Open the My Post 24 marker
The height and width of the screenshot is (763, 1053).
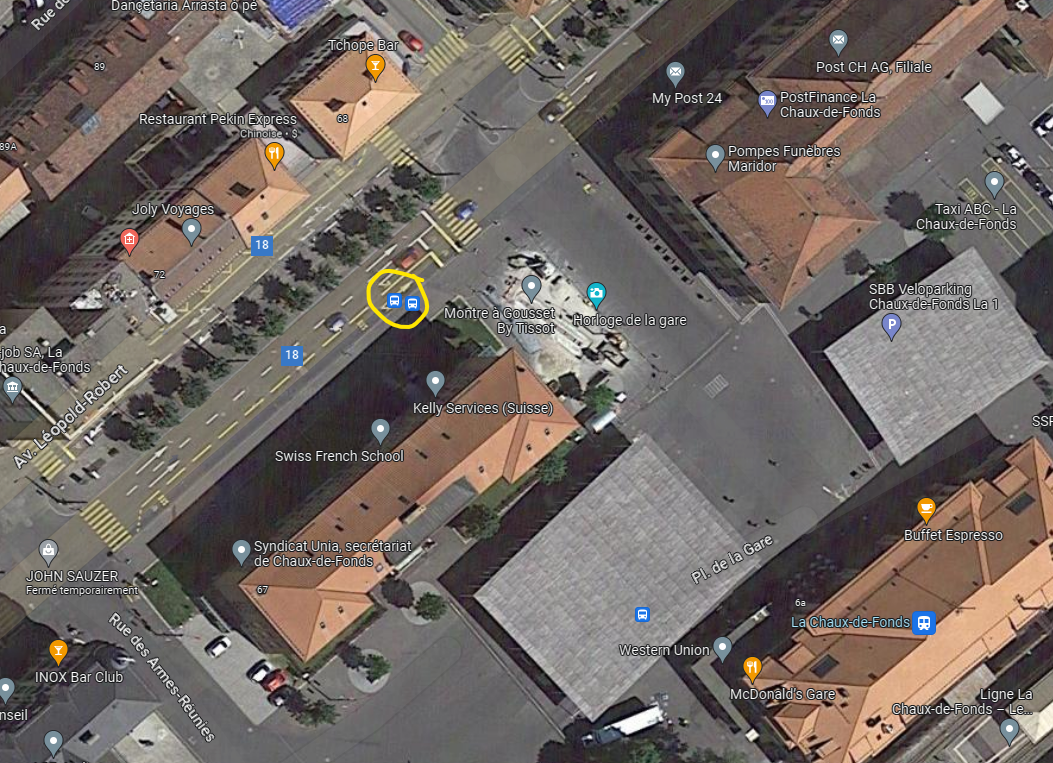click(676, 72)
